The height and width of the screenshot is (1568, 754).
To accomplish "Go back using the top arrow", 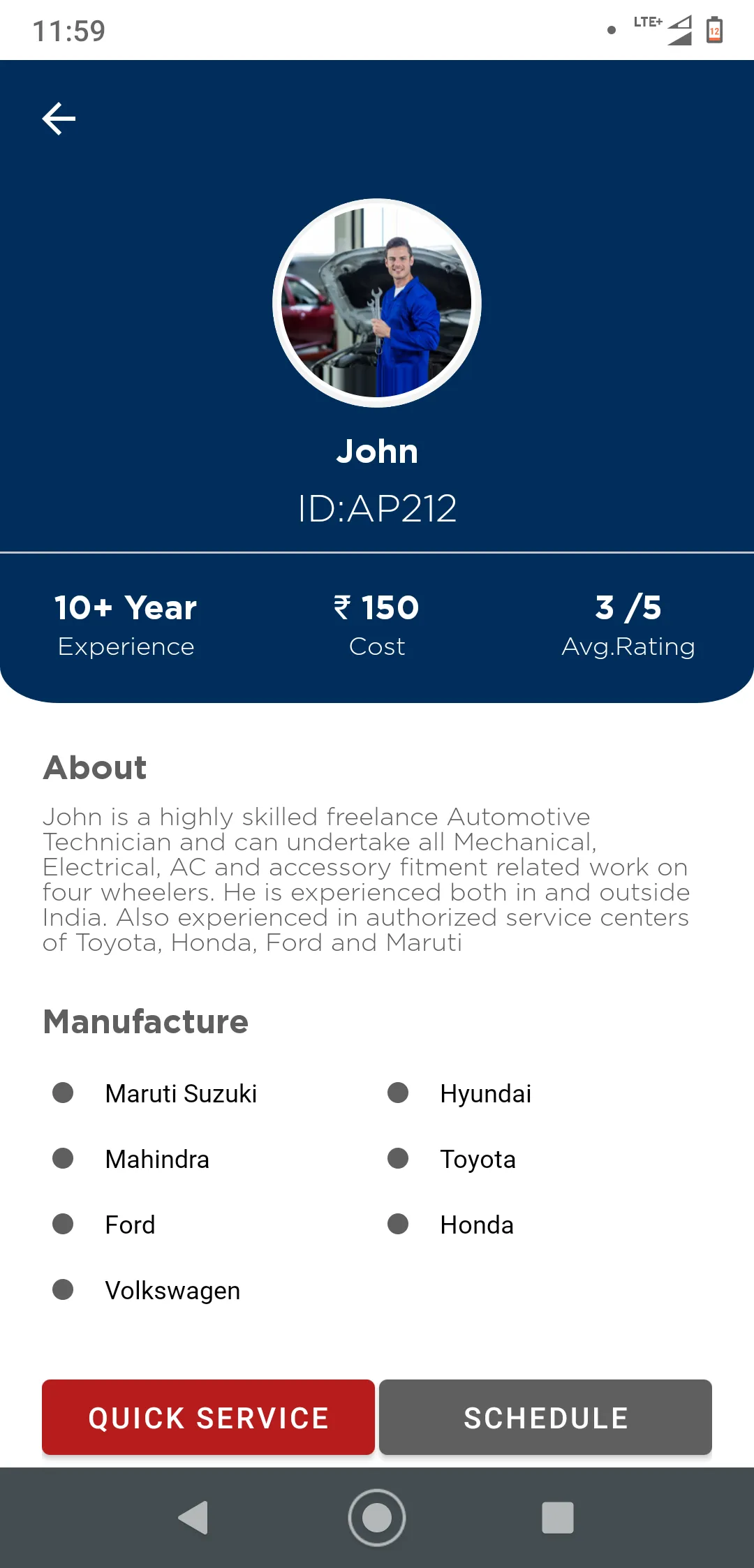I will (59, 119).
